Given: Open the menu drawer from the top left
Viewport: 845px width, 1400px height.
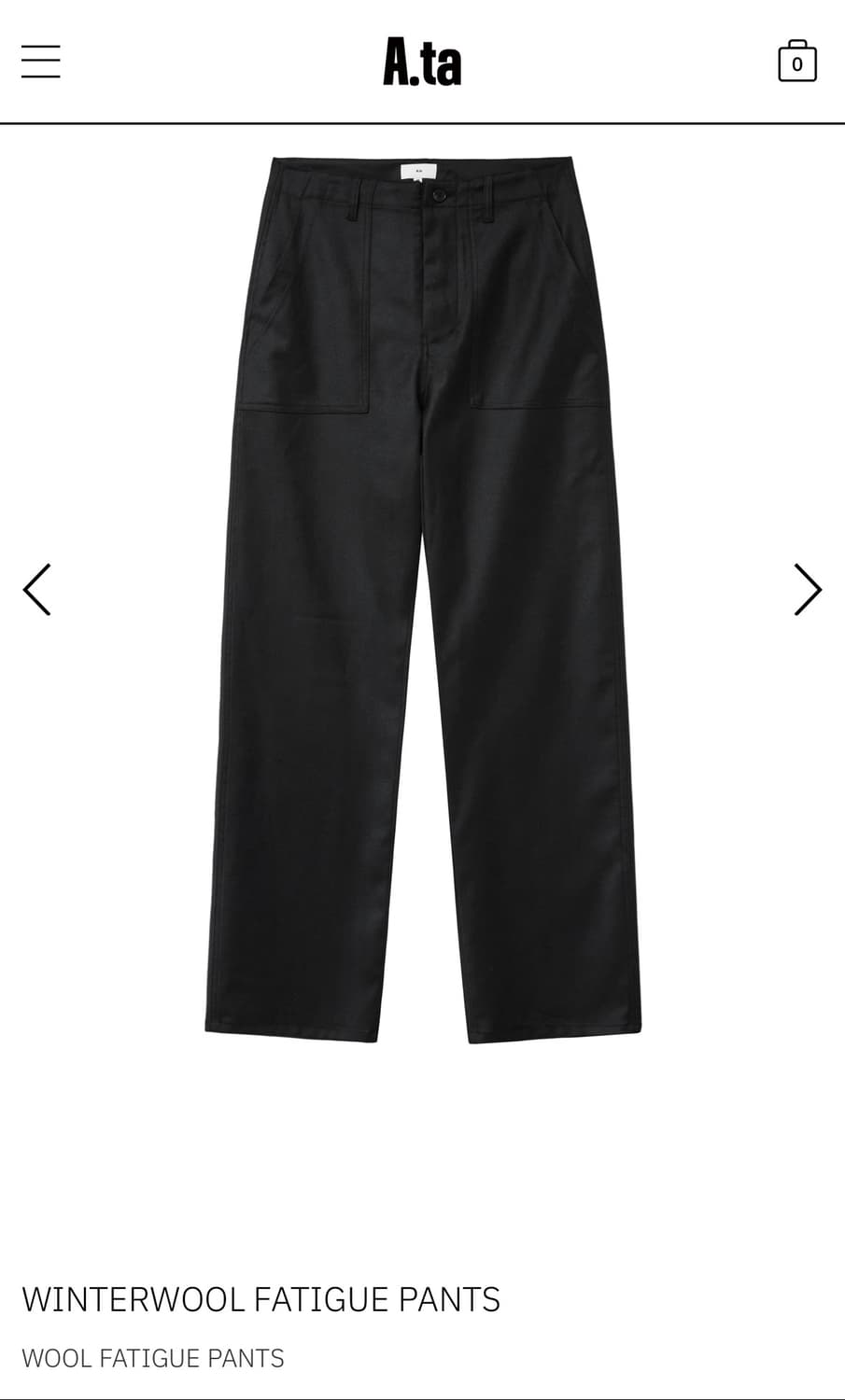Looking at the screenshot, I should (40, 60).
